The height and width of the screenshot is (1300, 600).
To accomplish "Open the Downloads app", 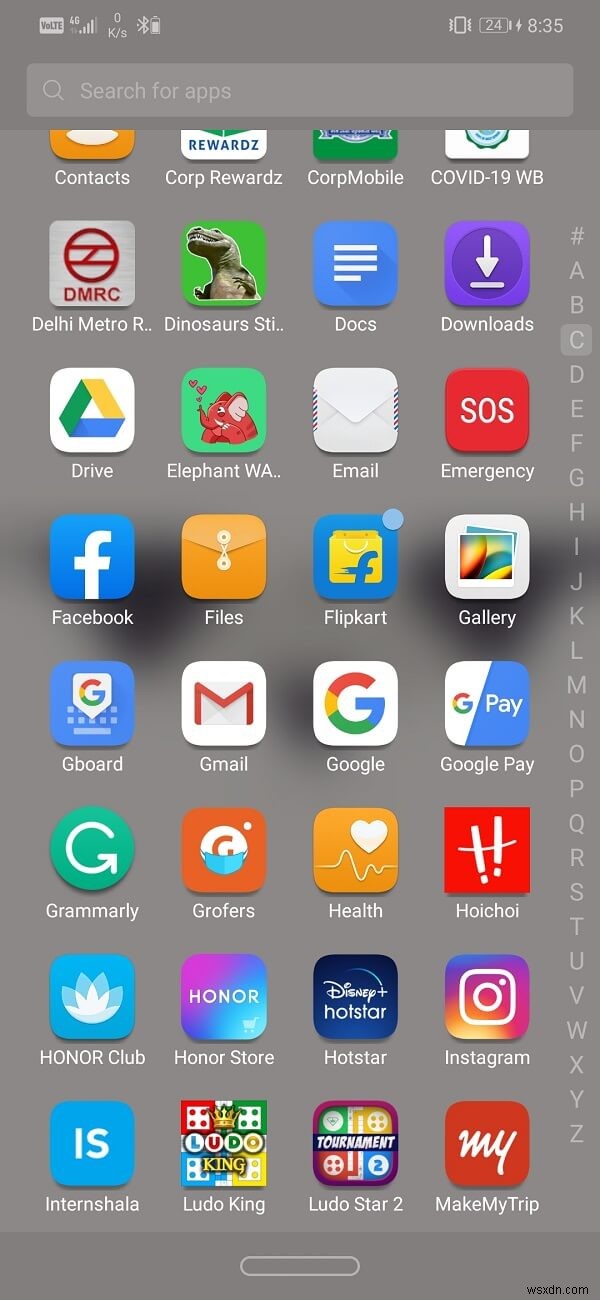I will point(487,264).
